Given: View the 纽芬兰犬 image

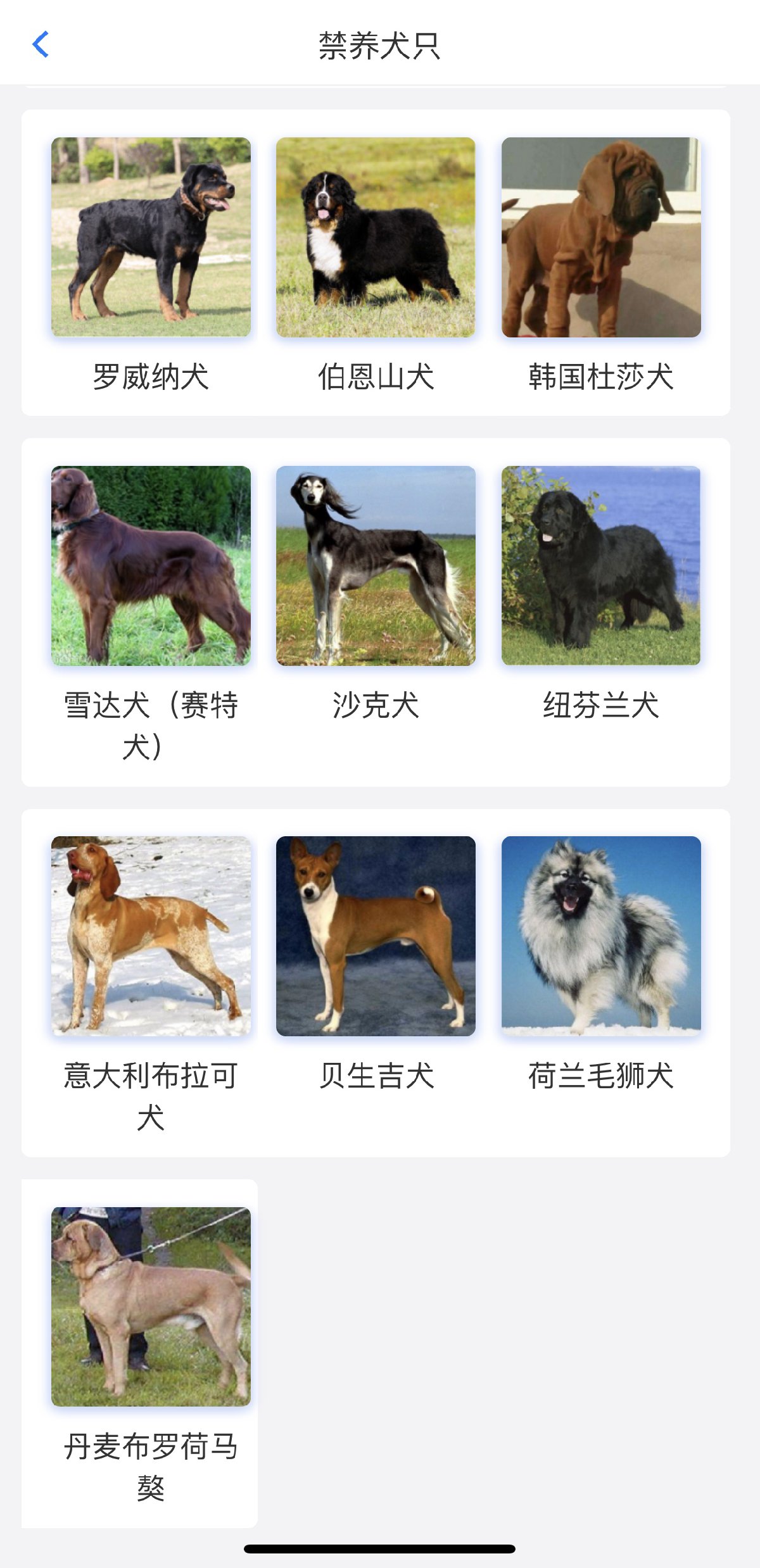Looking at the screenshot, I should [x=601, y=565].
